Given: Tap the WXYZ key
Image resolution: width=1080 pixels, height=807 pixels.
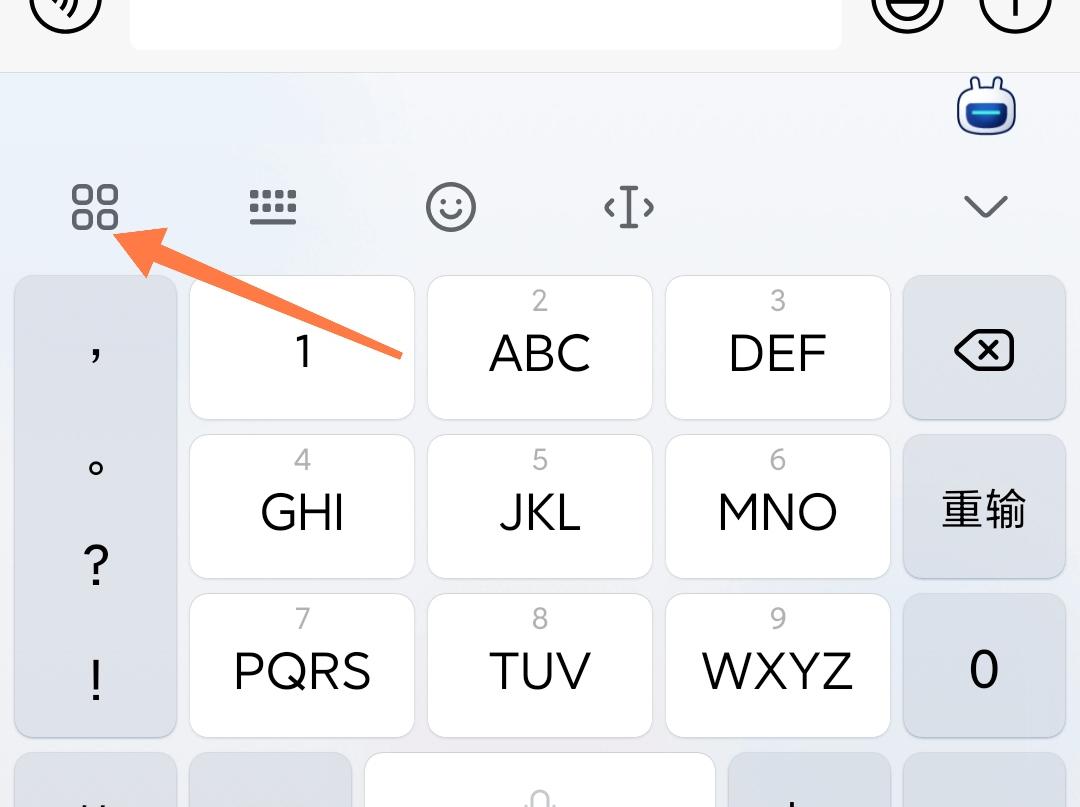Looking at the screenshot, I should (778, 666).
